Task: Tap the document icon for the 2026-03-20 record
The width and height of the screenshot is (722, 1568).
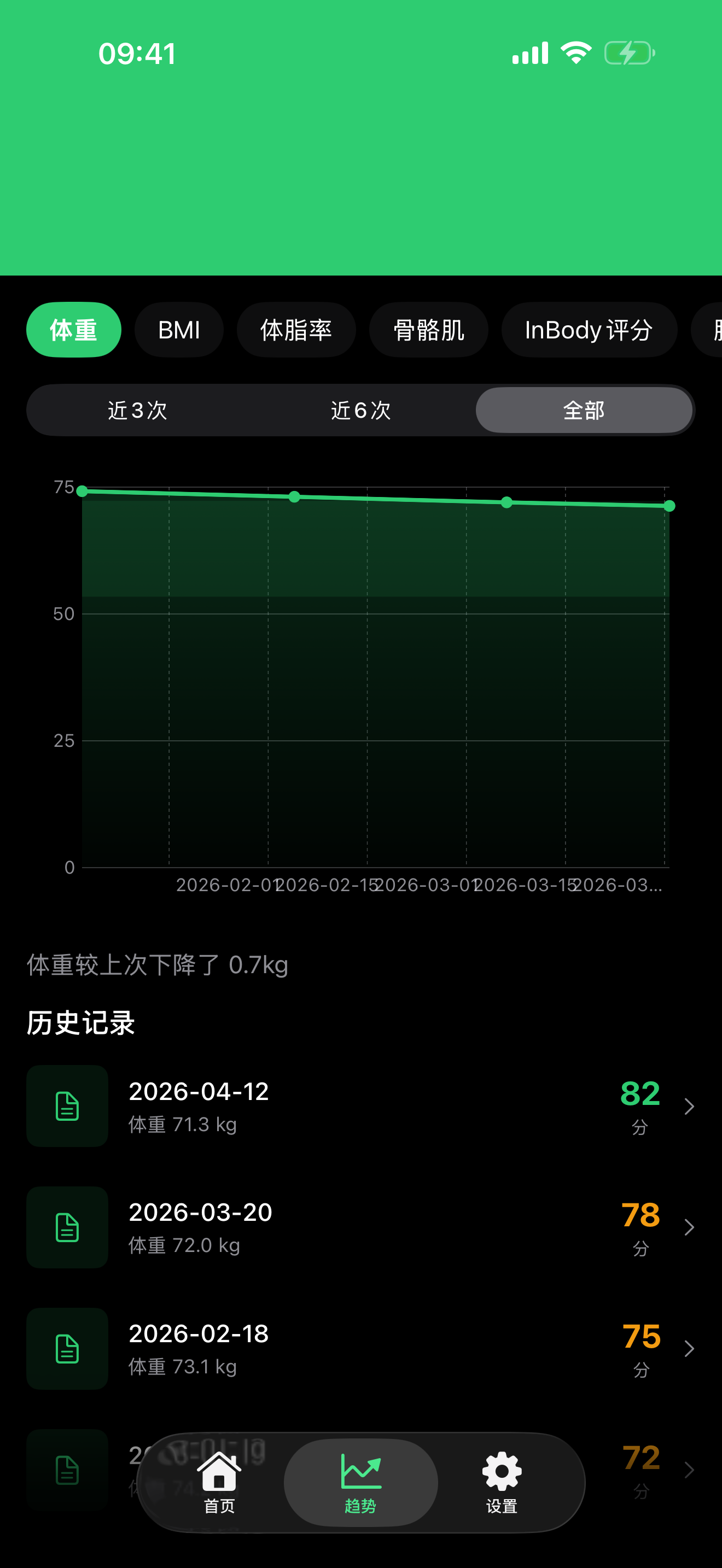Action: (x=67, y=1228)
